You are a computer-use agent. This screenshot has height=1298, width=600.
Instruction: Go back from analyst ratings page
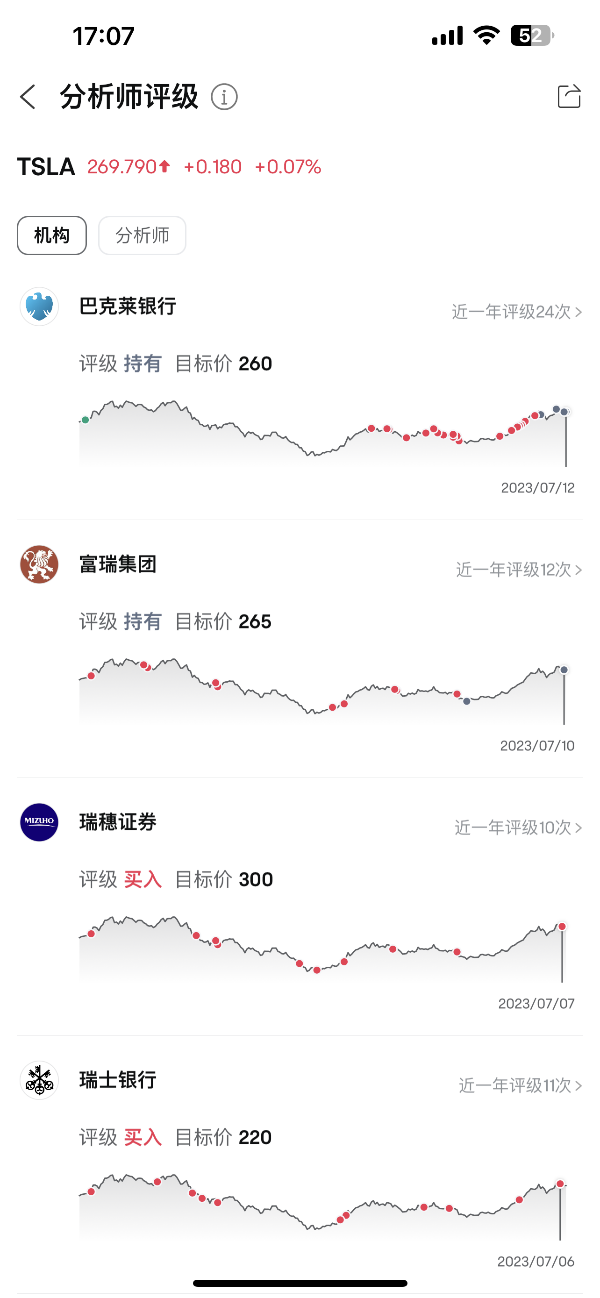click(x=28, y=97)
